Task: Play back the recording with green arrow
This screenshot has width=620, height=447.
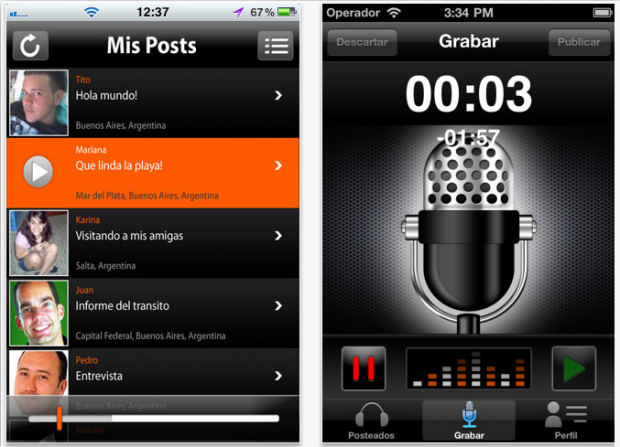Action: [x=573, y=368]
